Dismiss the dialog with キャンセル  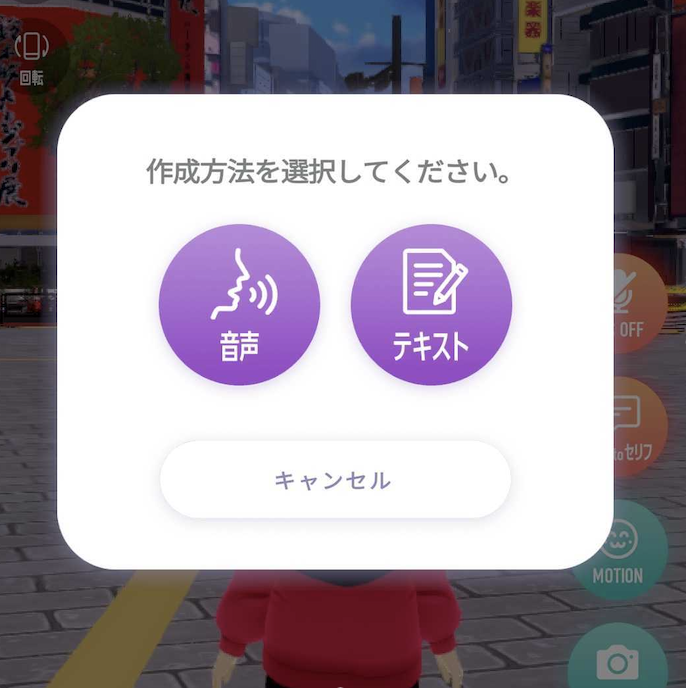coord(335,480)
